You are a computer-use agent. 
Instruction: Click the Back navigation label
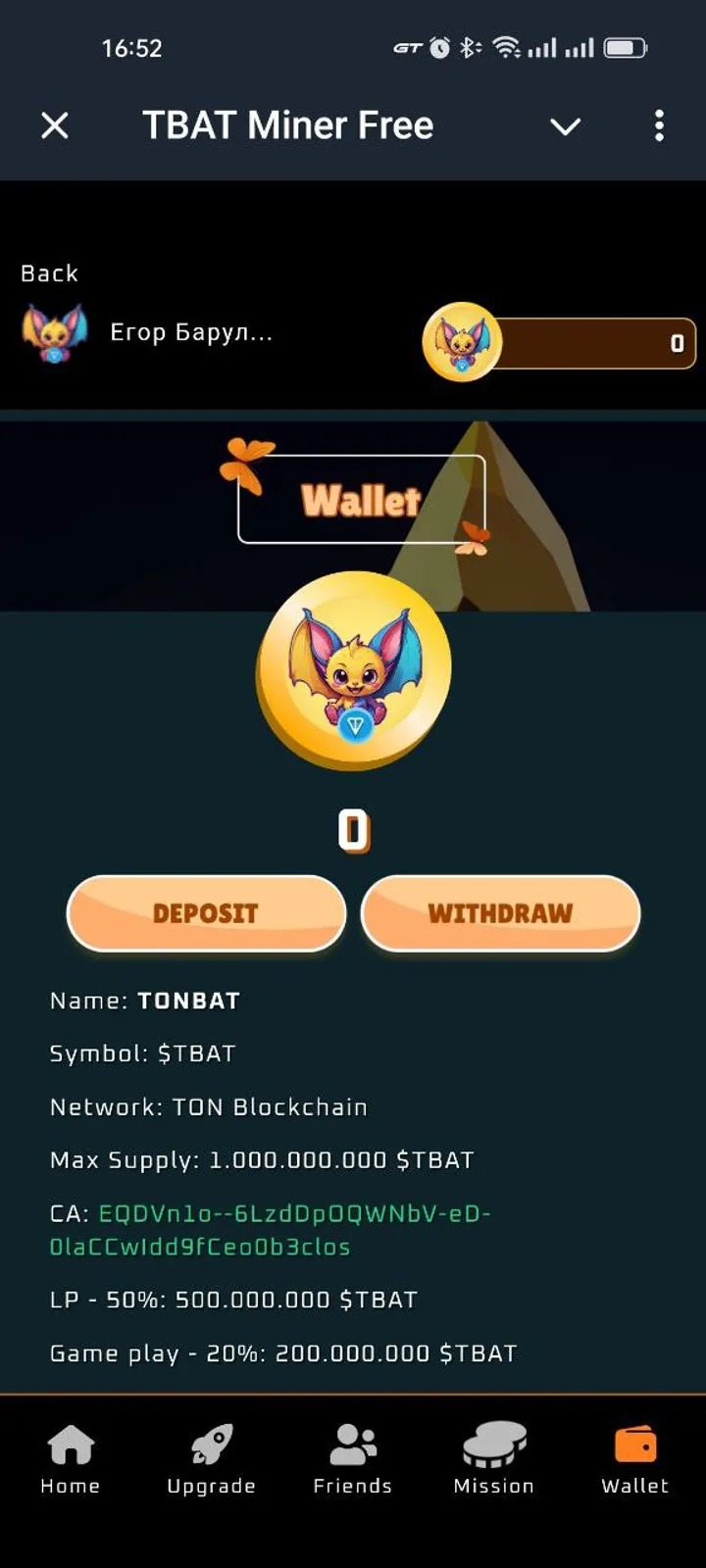[x=48, y=272]
